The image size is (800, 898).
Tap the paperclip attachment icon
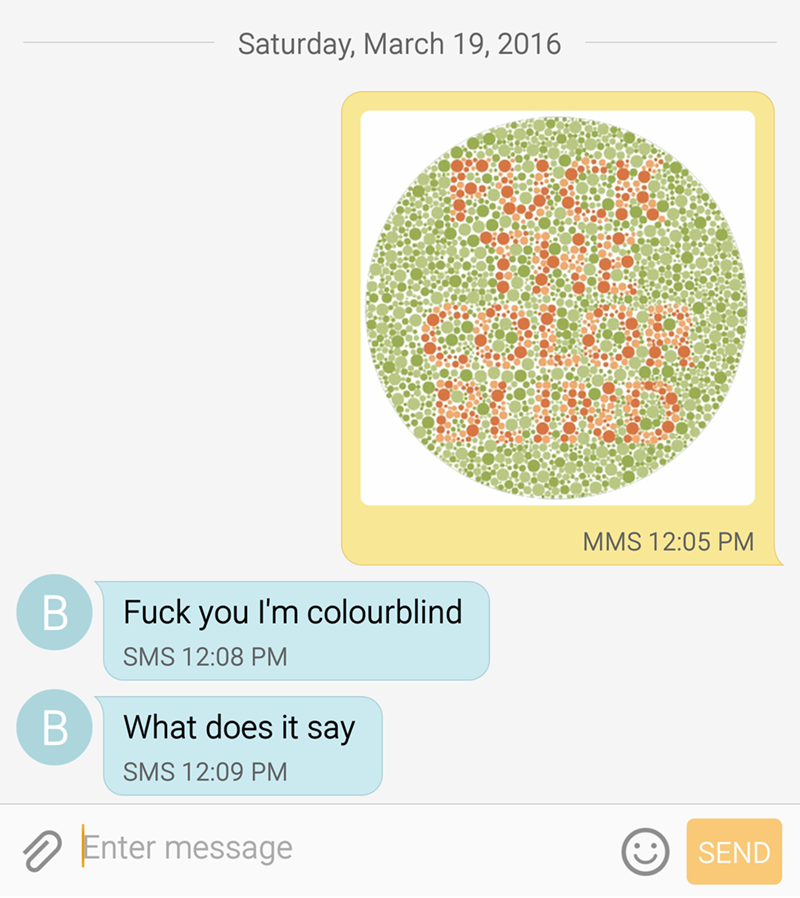point(42,851)
